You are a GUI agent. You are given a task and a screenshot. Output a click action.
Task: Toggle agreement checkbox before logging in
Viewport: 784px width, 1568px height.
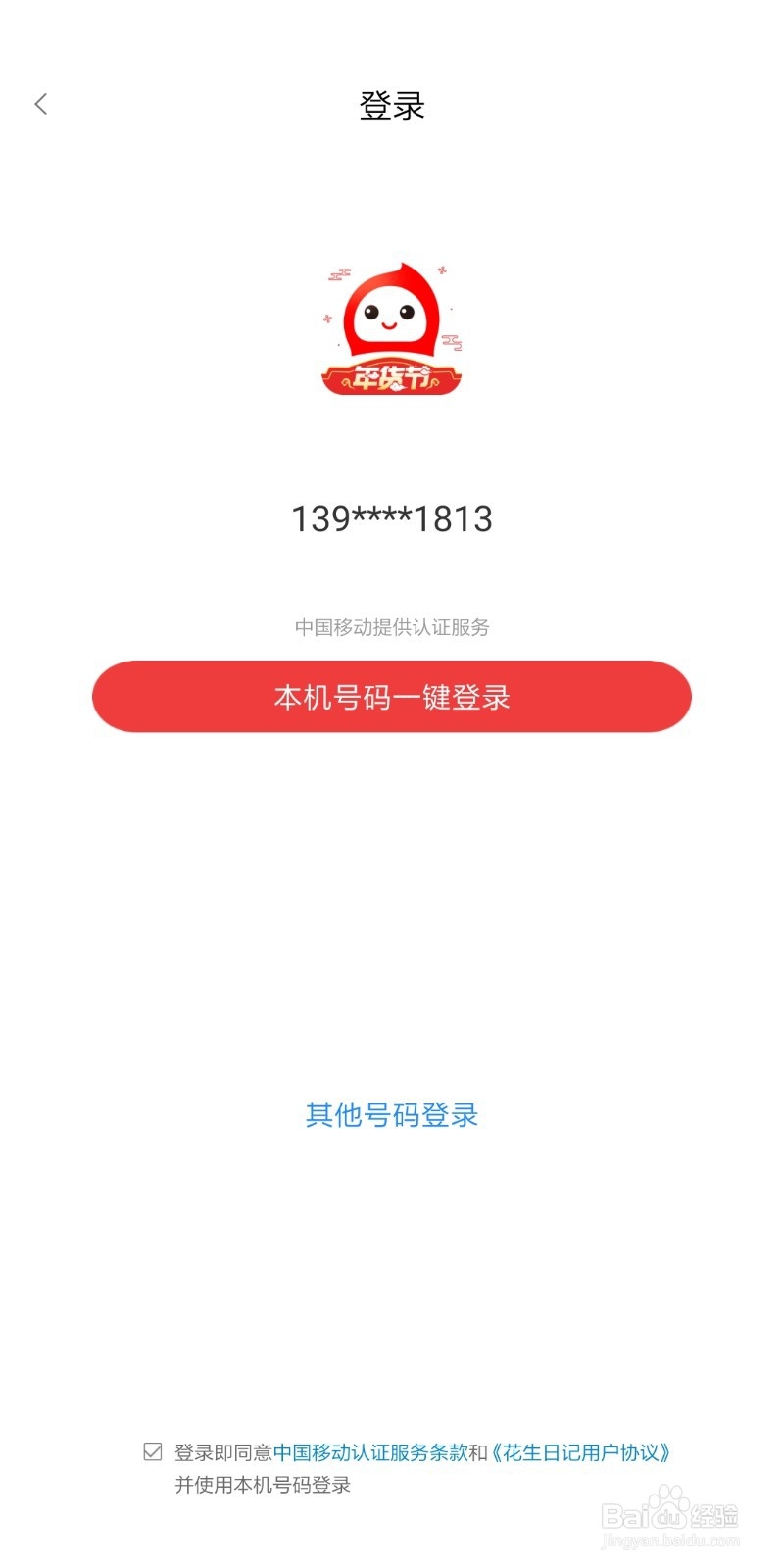[x=153, y=1450]
